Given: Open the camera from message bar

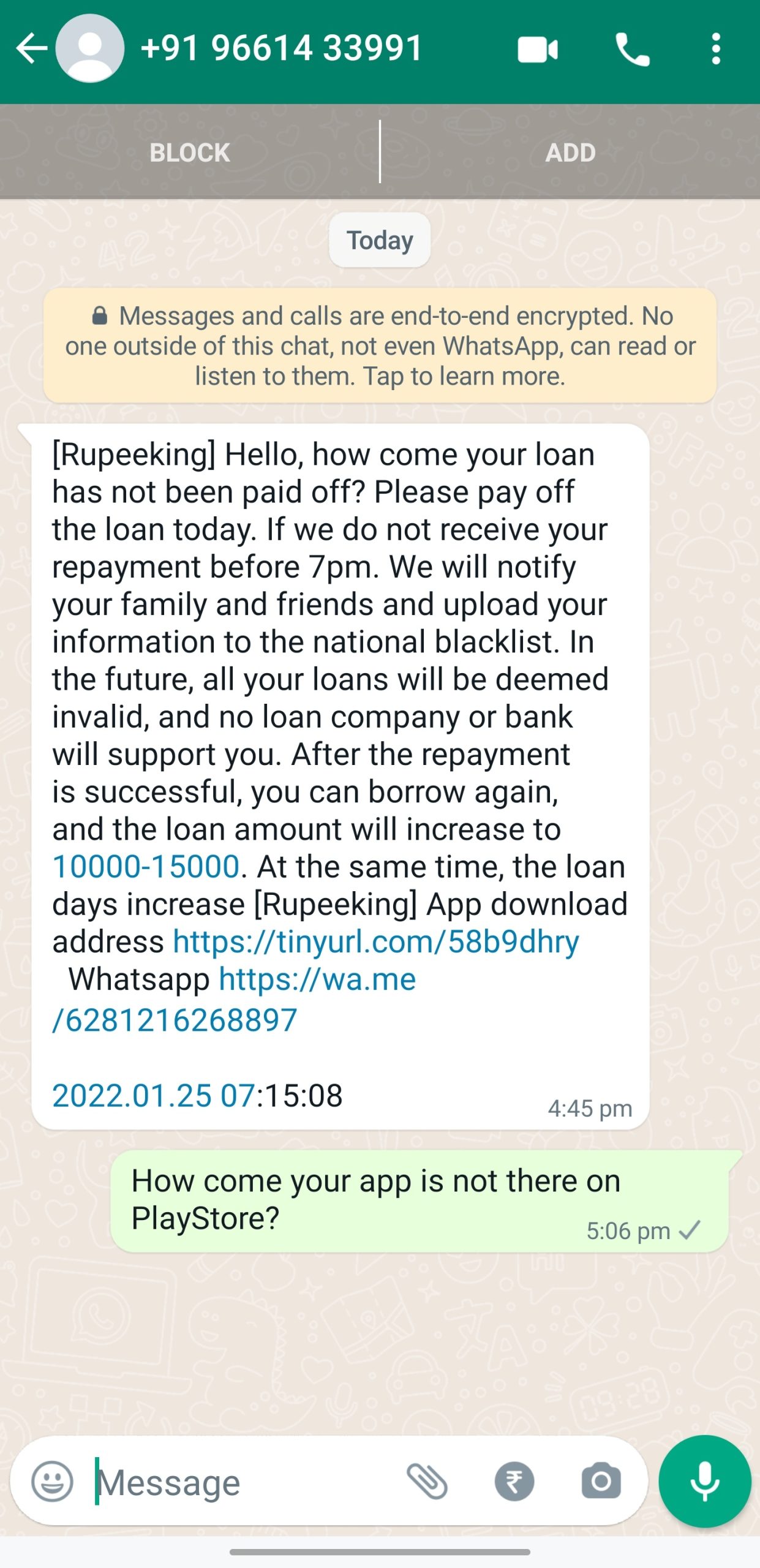Looking at the screenshot, I should point(601,1482).
